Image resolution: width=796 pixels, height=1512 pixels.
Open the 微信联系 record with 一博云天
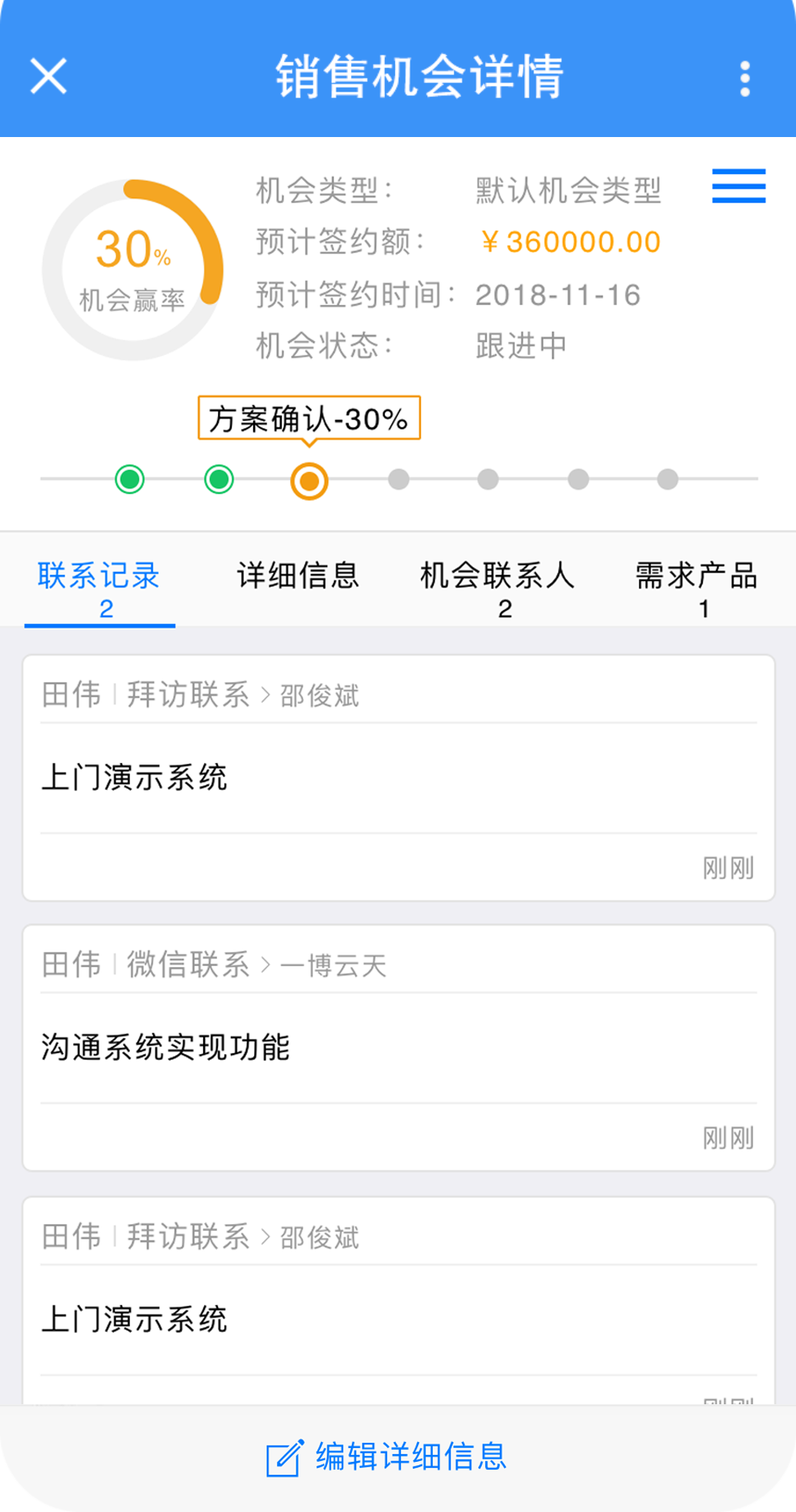pyautogui.click(x=398, y=1047)
